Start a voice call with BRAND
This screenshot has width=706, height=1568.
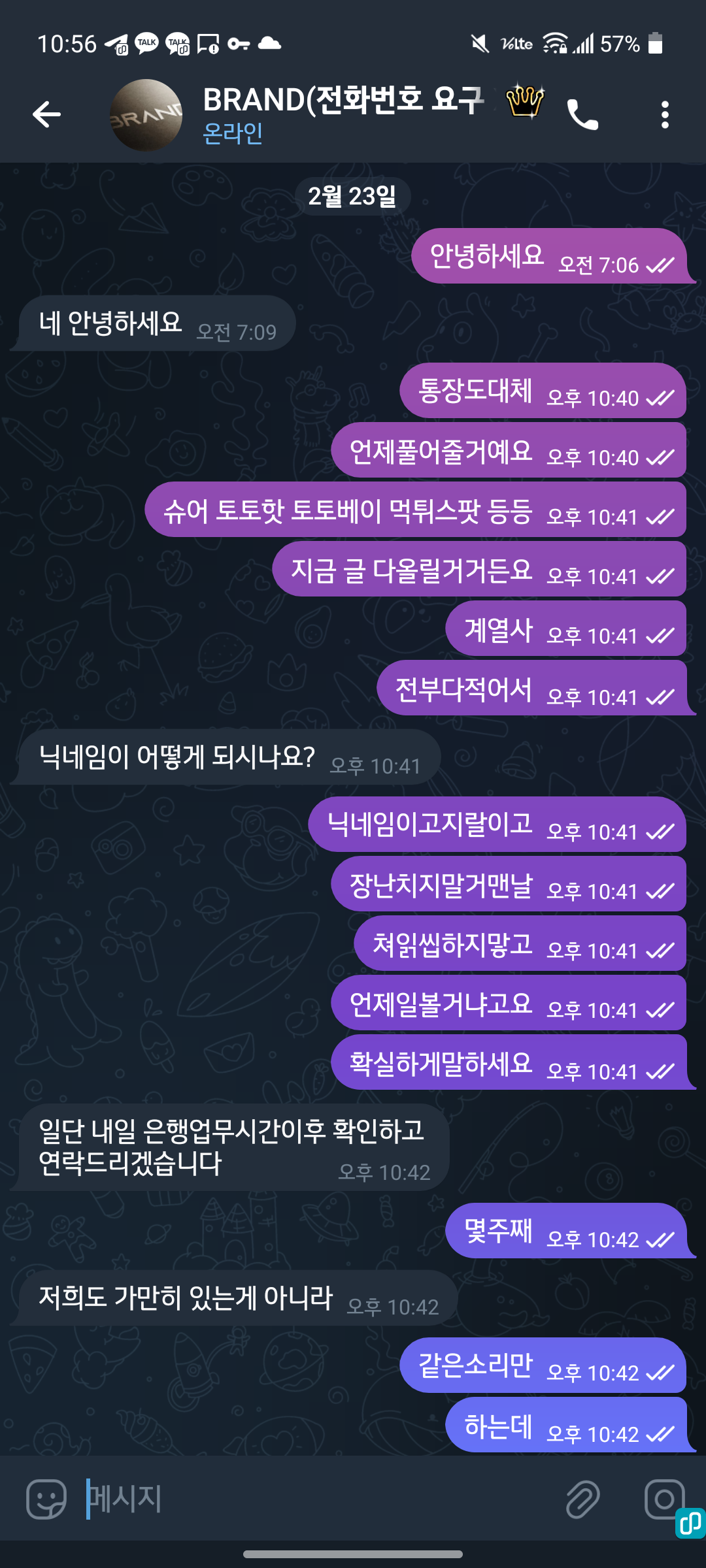[x=582, y=115]
